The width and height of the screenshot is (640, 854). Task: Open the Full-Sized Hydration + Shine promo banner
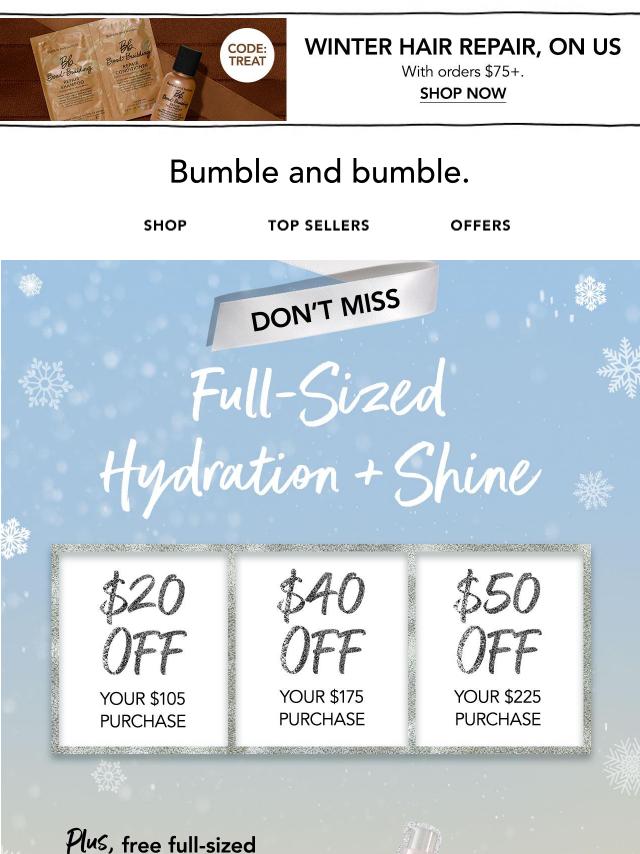pyautogui.click(x=320, y=440)
